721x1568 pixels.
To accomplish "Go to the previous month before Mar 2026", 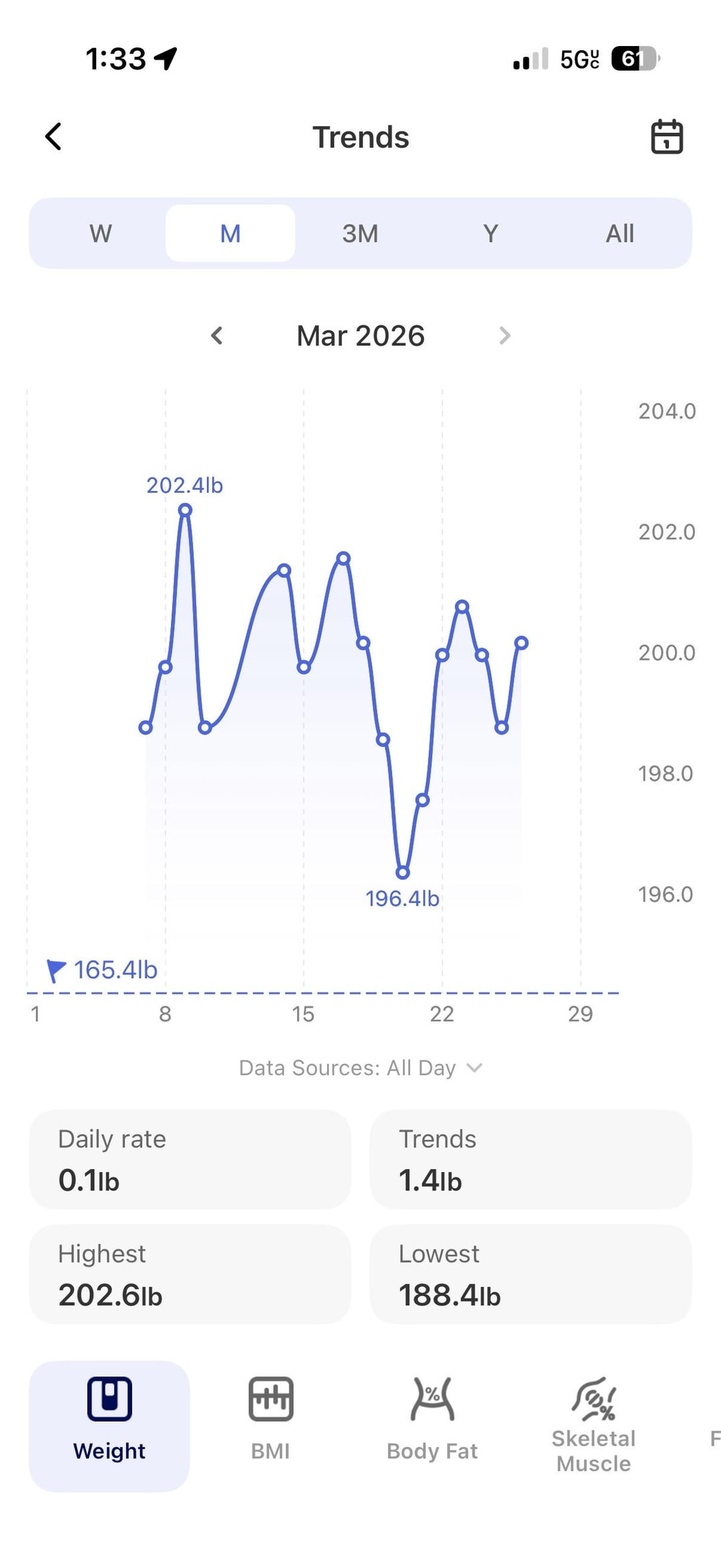I will (216, 335).
